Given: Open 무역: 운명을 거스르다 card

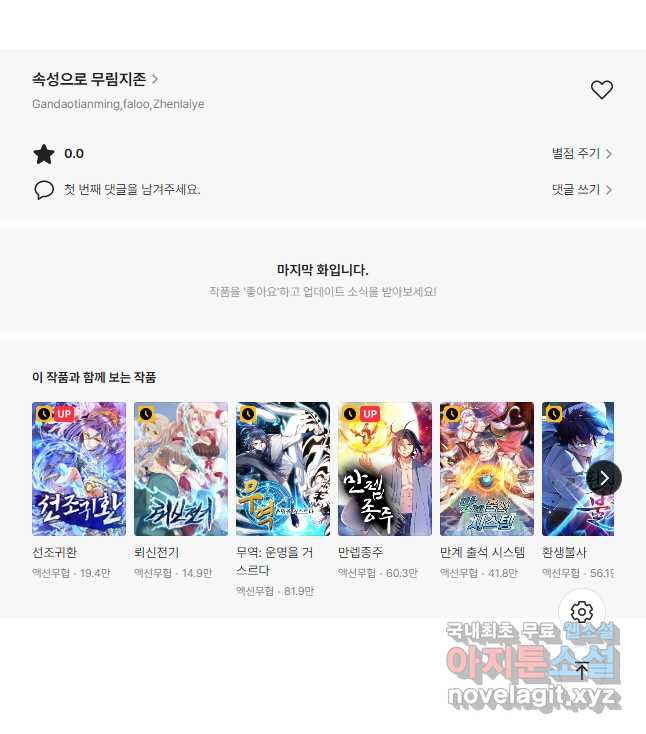Looking at the screenshot, I should 283,469.
